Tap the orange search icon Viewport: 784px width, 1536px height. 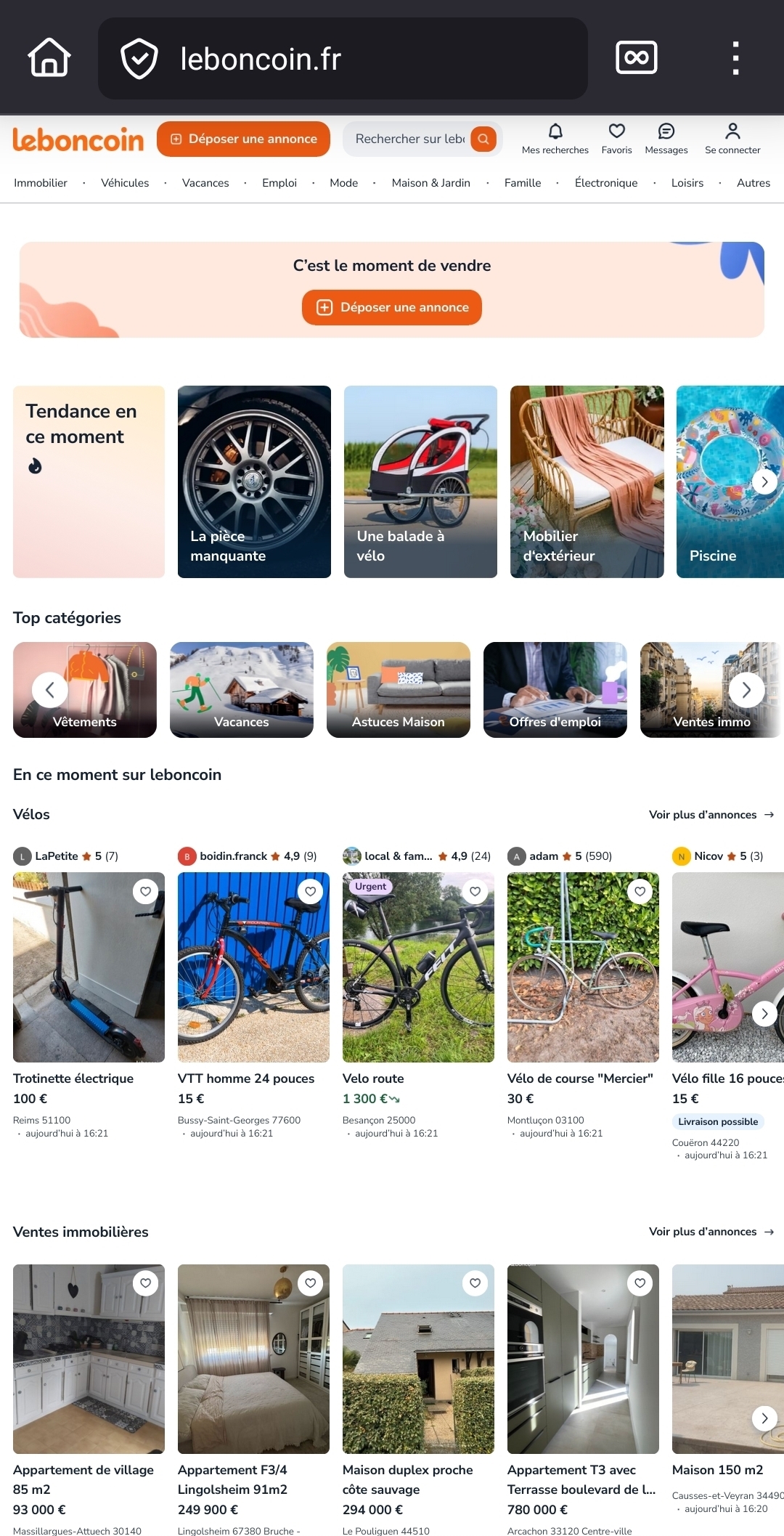(483, 139)
